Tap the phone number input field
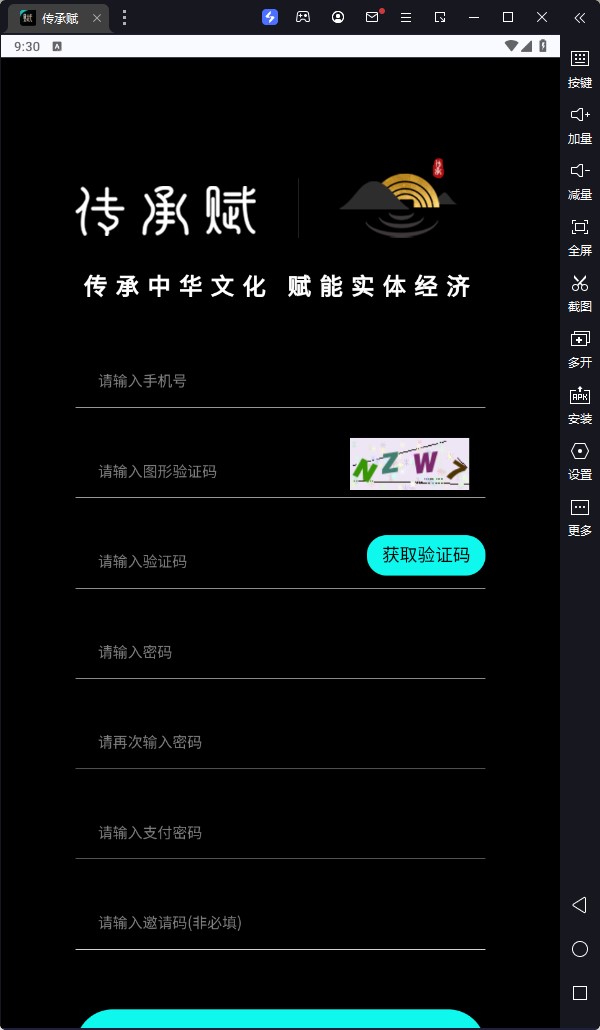 280,381
